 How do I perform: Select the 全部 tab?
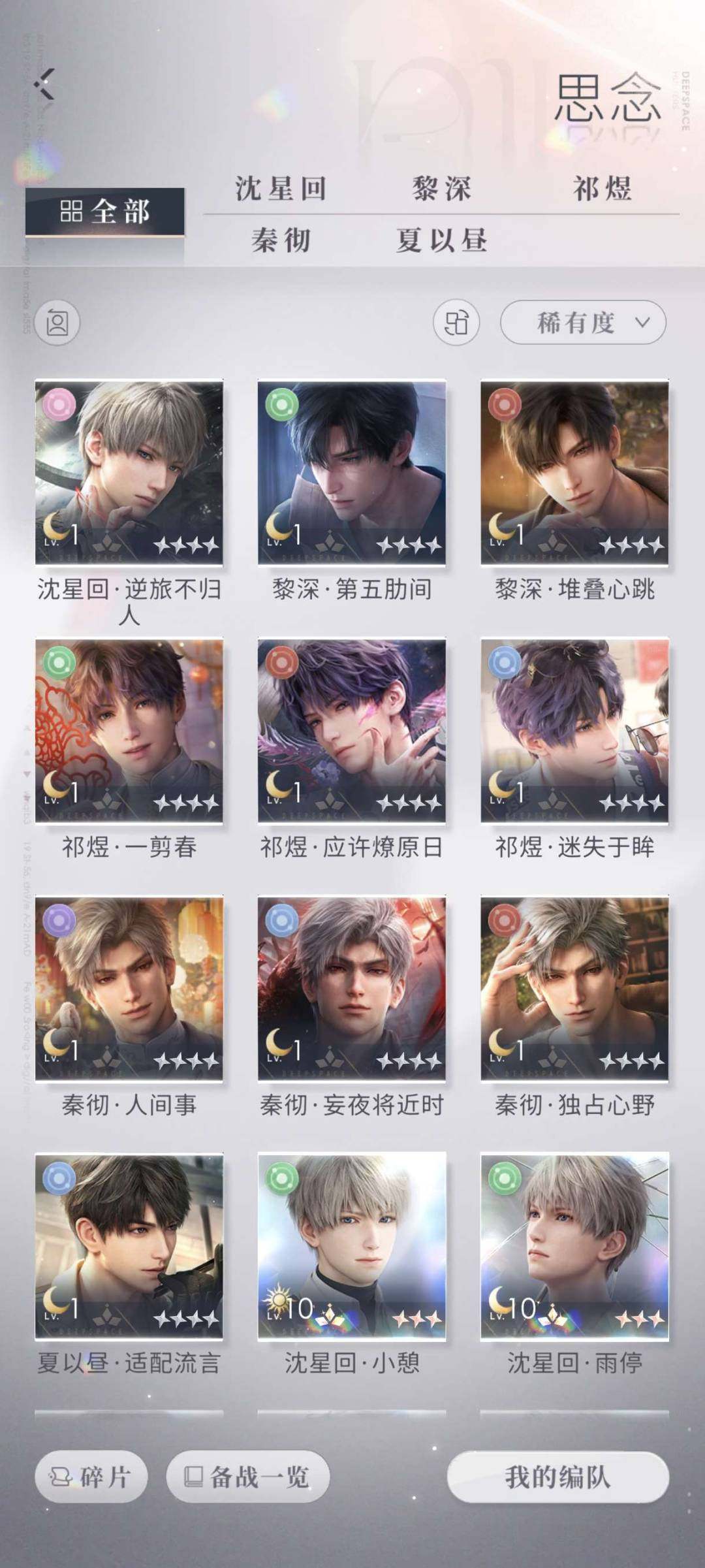coord(105,212)
